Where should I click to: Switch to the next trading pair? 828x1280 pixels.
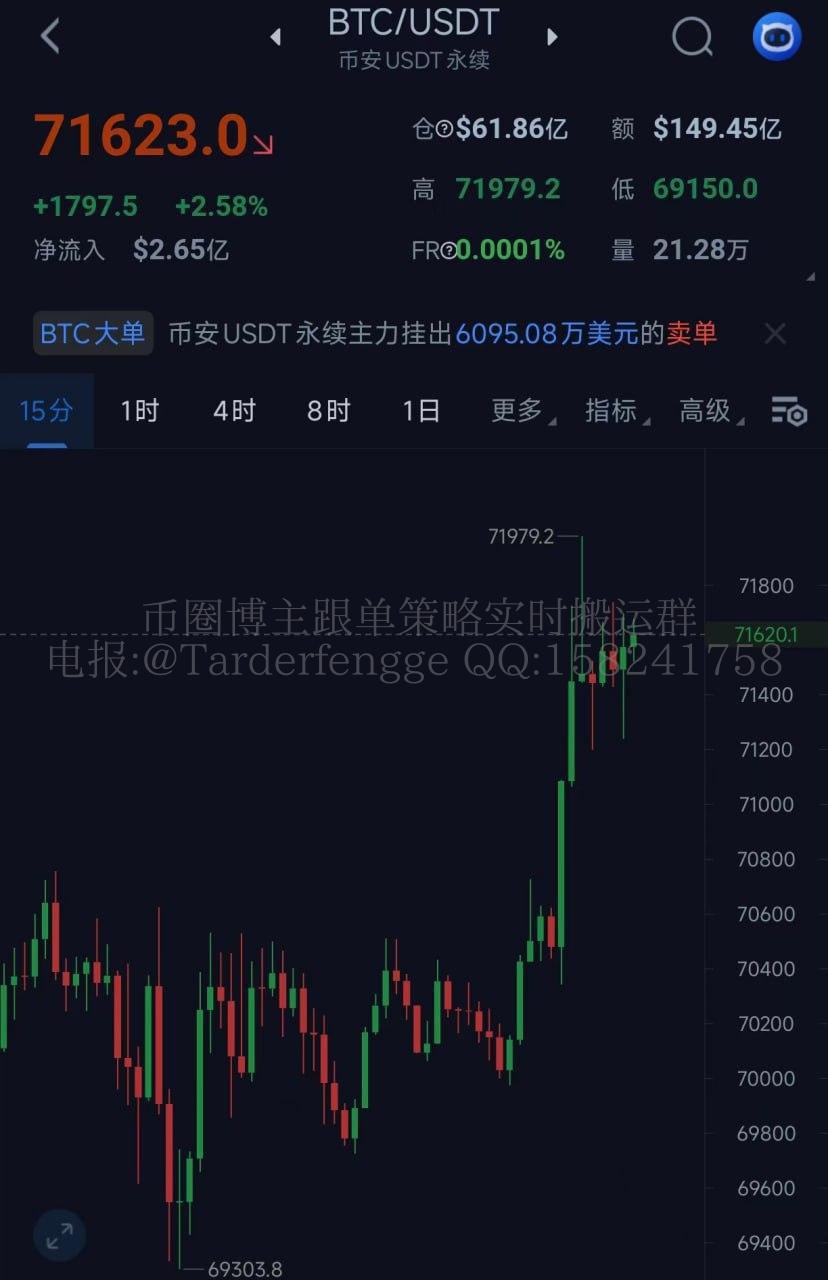tap(551, 38)
